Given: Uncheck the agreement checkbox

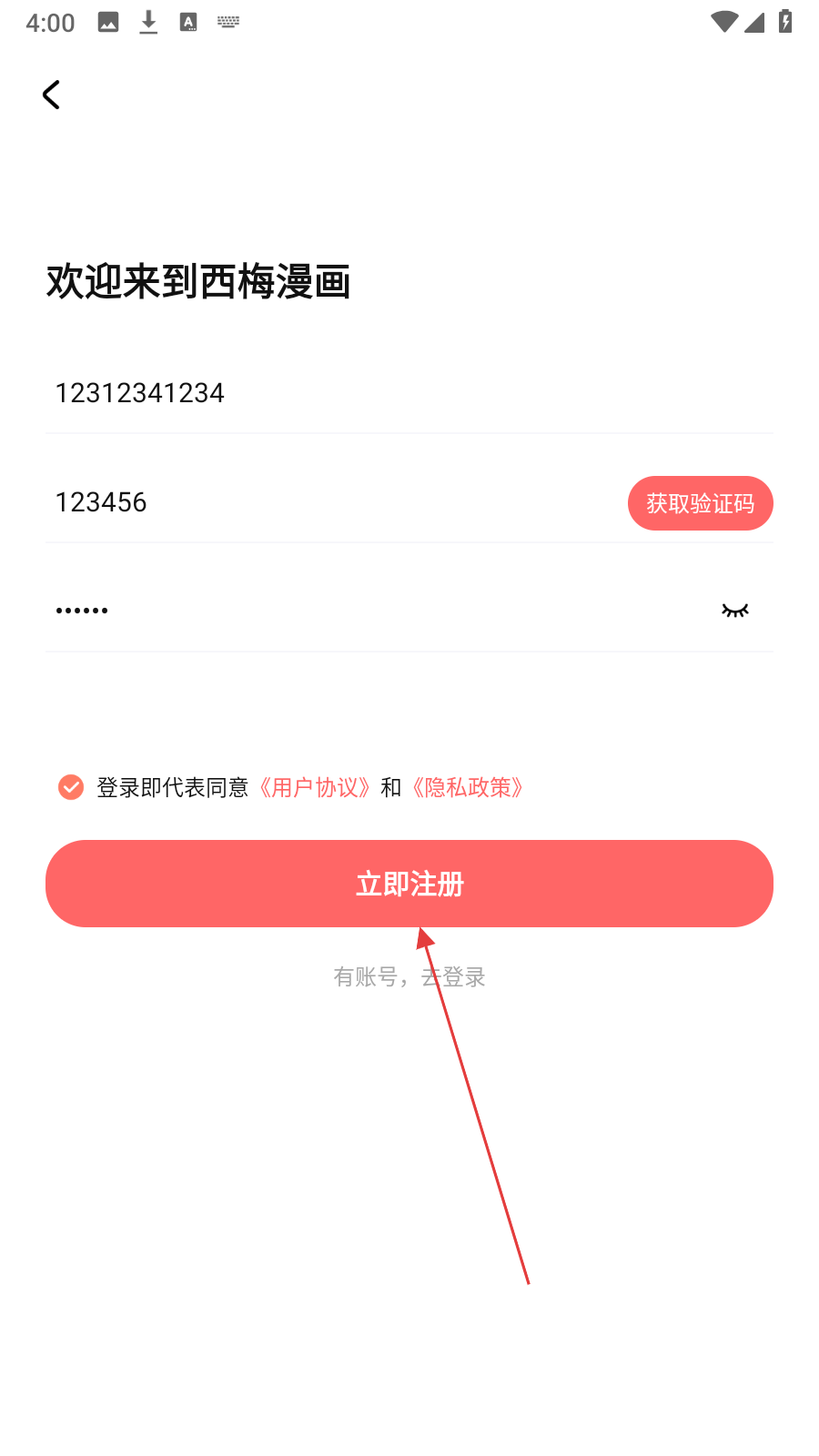Looking at the screenshot, I should click(x=71, y=787).
